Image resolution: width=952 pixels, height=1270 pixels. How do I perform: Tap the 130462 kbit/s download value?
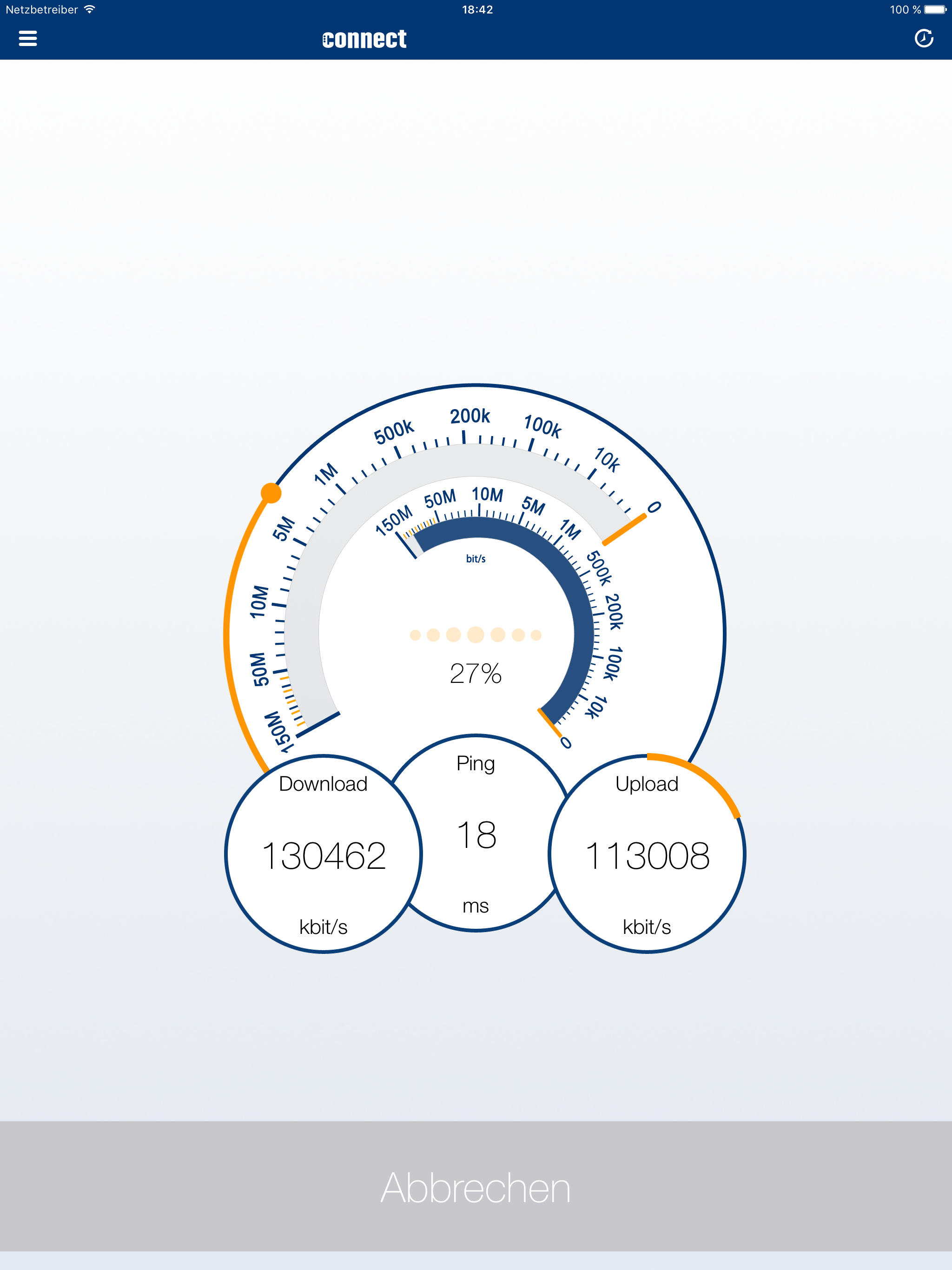[x=324, y=855]
